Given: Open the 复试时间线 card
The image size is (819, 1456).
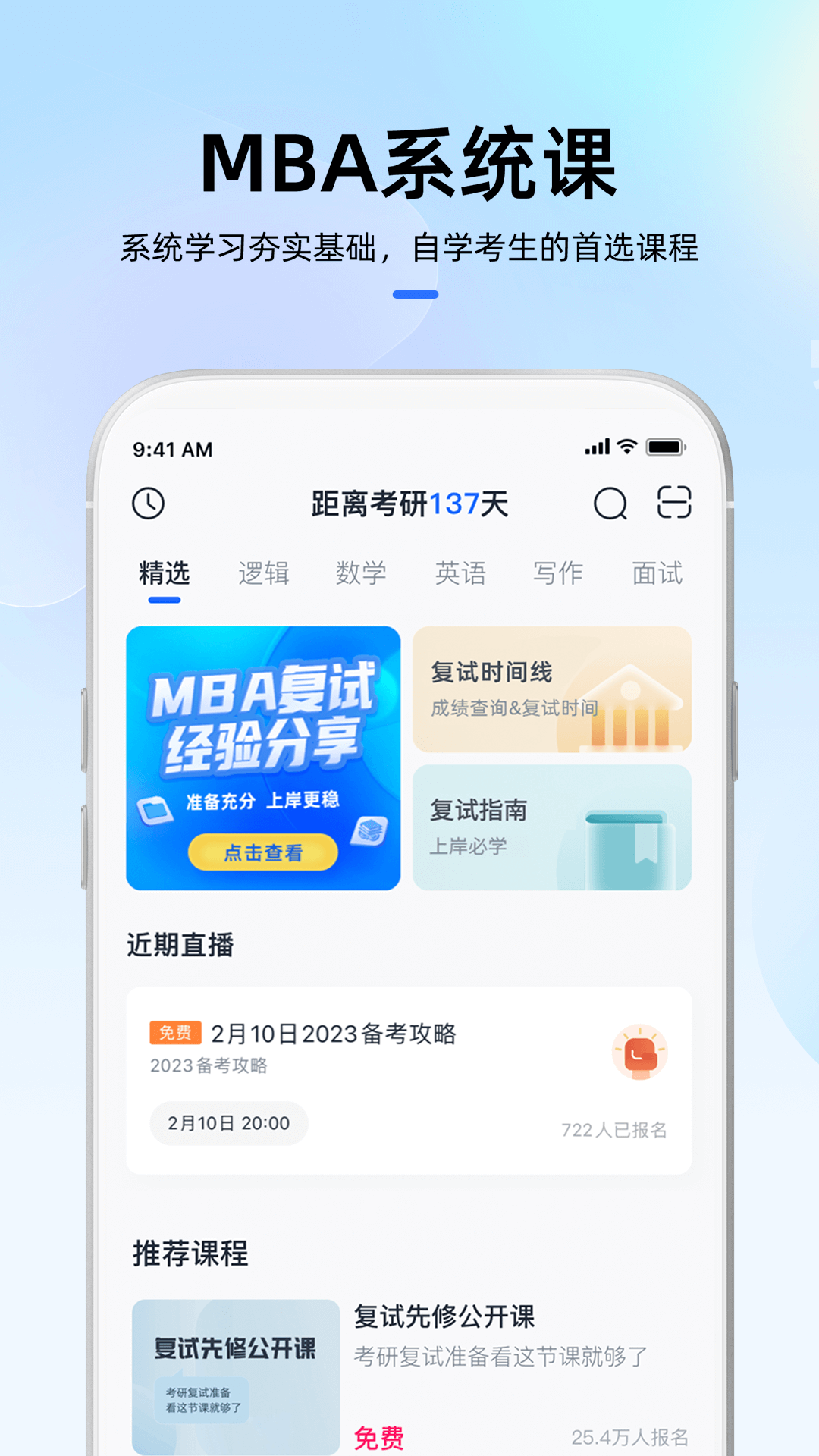Looking at the screenshot, I should click(x=551, y=692).
